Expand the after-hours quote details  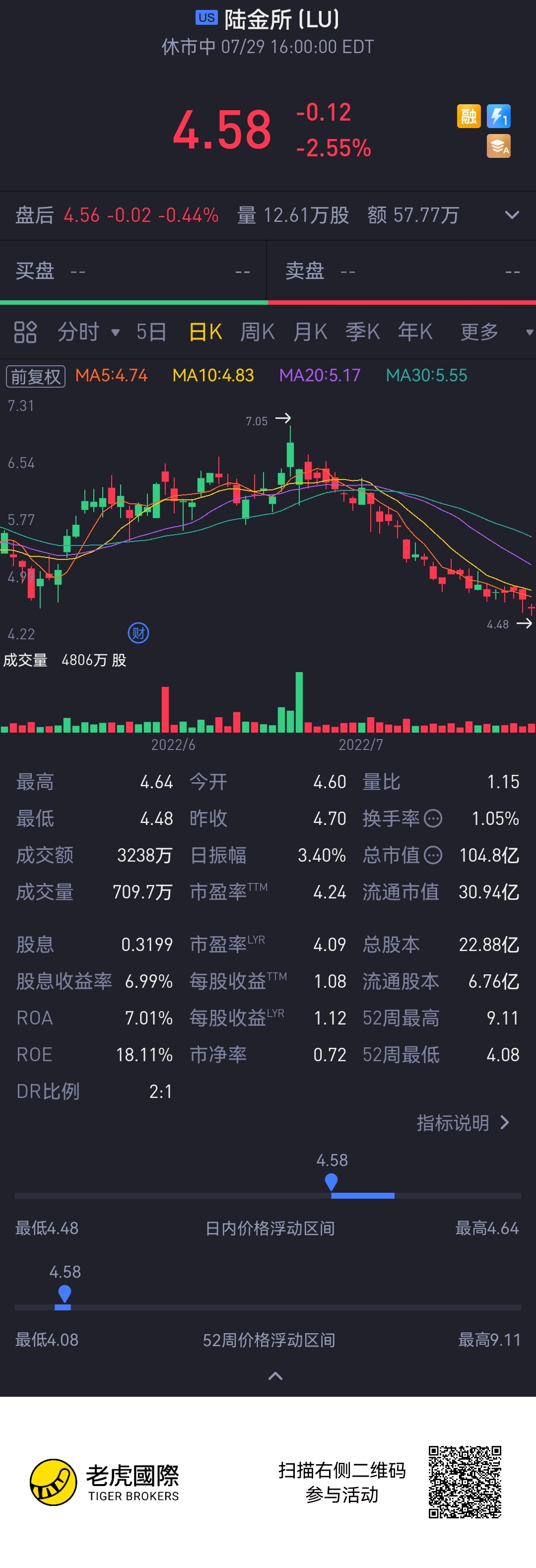tap(512, 215)
